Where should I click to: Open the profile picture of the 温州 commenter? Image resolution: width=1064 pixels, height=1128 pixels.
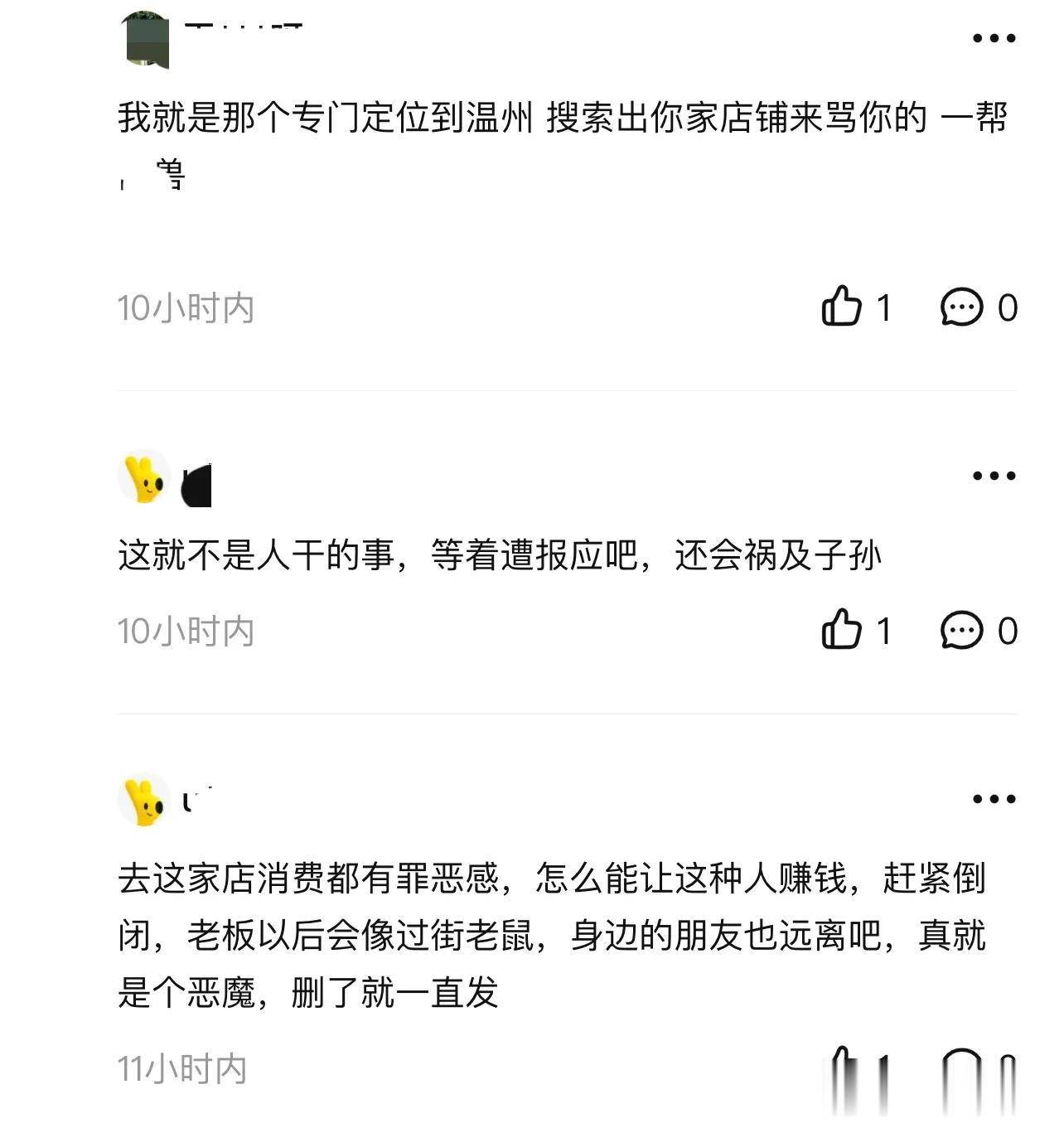coord(147,40)
